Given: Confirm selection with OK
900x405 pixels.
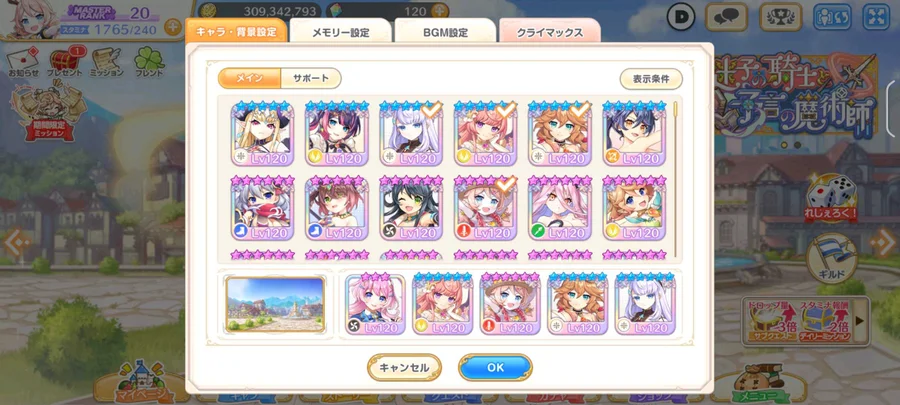Looking at the screenshot, I should pyautogui.click(x=495, y=367).
